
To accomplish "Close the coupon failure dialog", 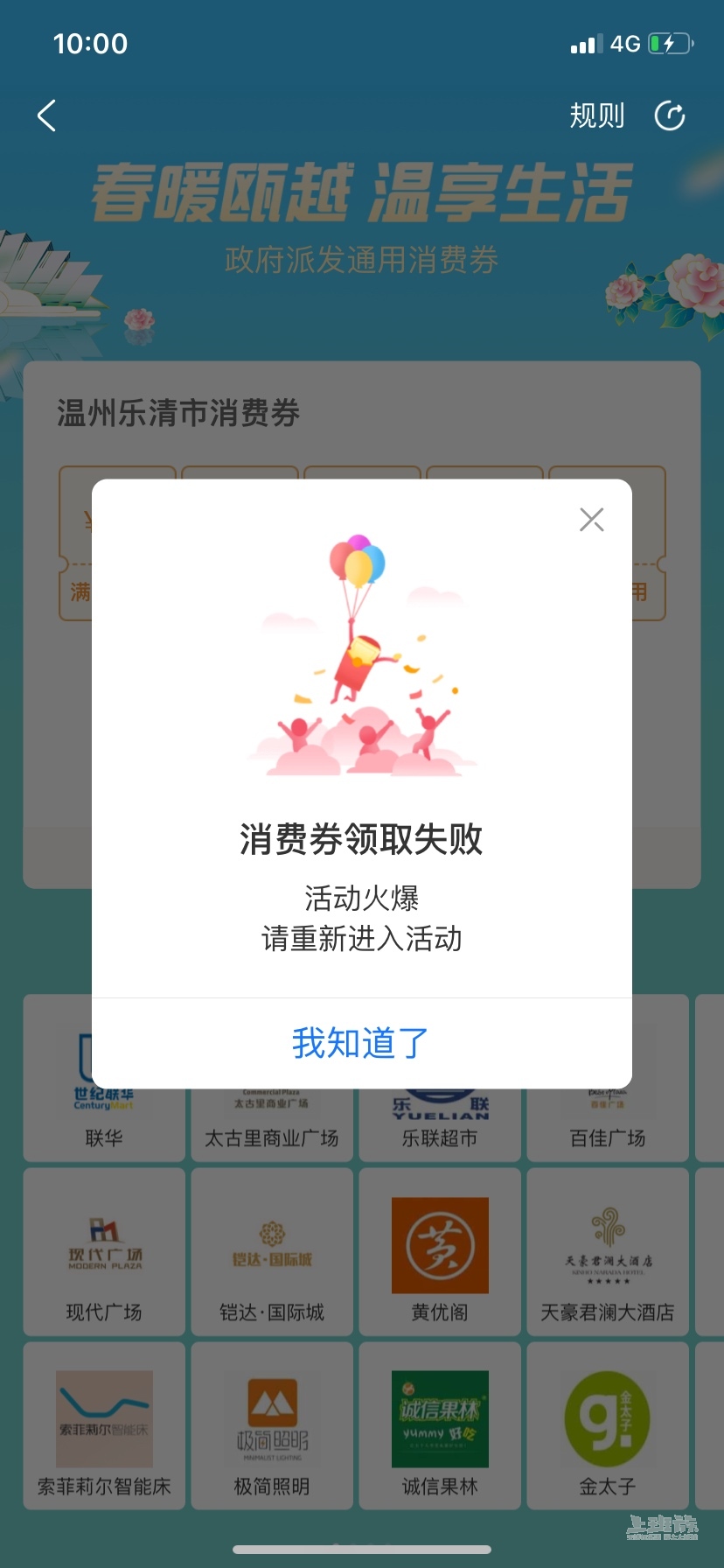I will (592, 520).
